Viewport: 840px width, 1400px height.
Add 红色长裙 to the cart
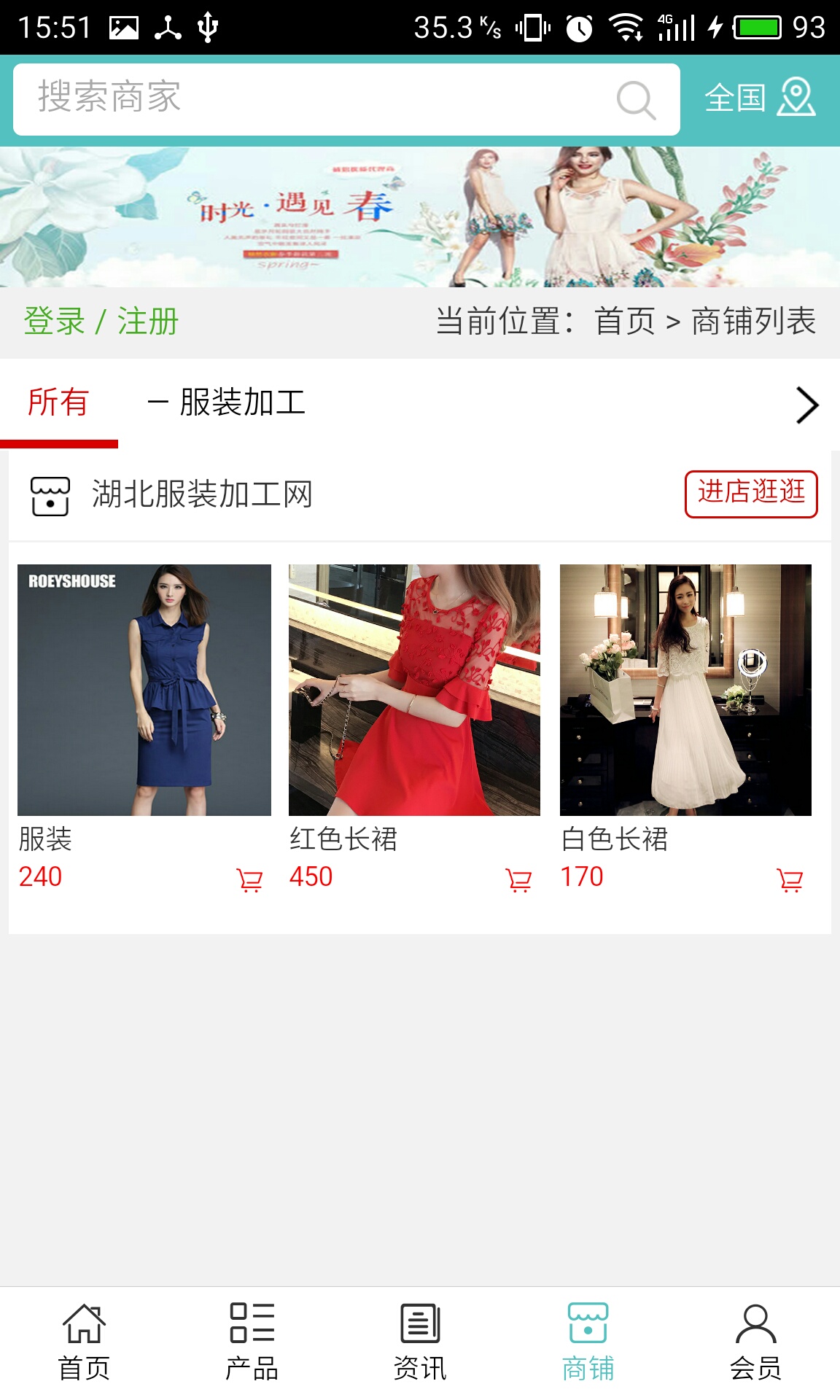(518, 880)
